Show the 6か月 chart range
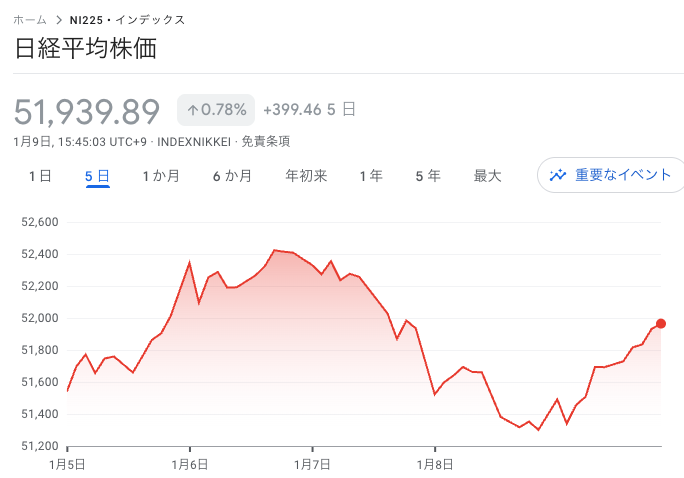The height and width of the screenshot is (478, 684). click(232, 176)
